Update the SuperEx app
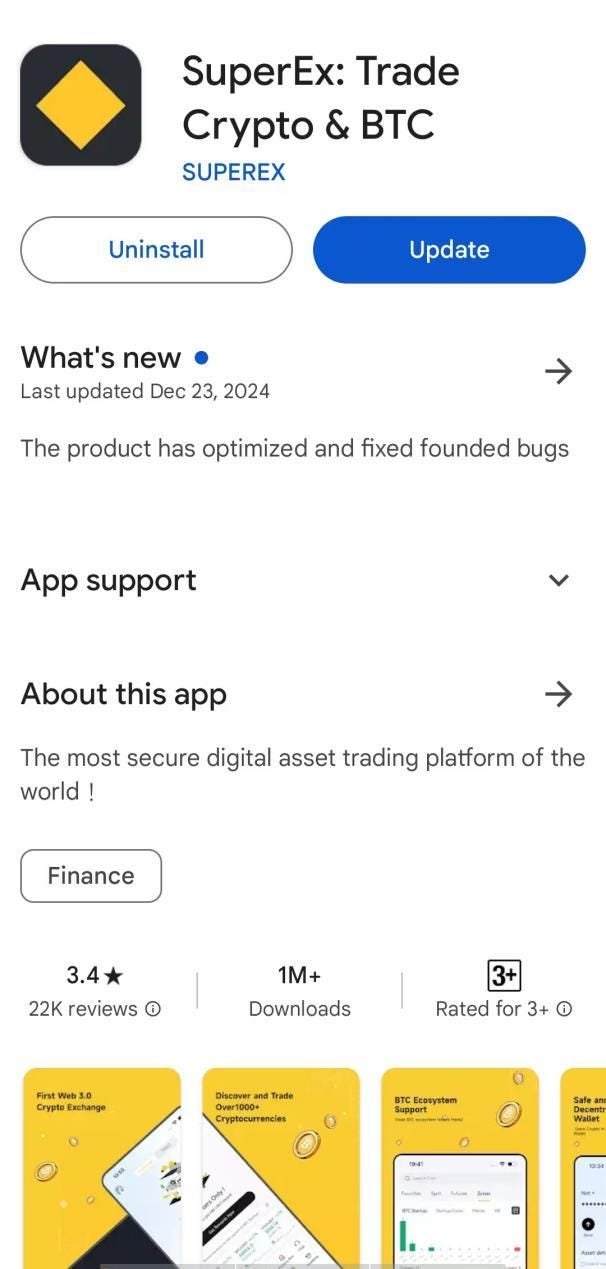The width and height of the screenshot is (606, 1269). [x=449, y=250]
